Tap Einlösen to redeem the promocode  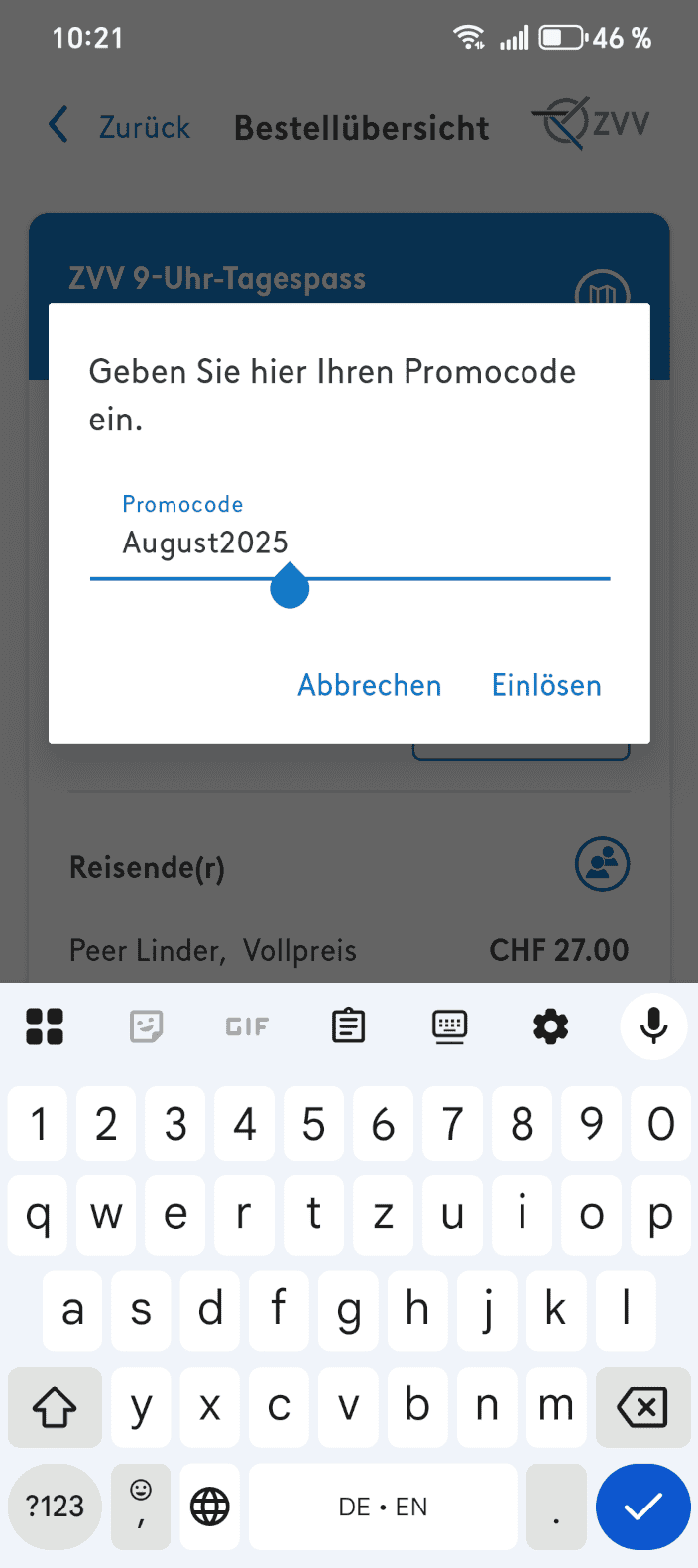(x=546, y=685)
